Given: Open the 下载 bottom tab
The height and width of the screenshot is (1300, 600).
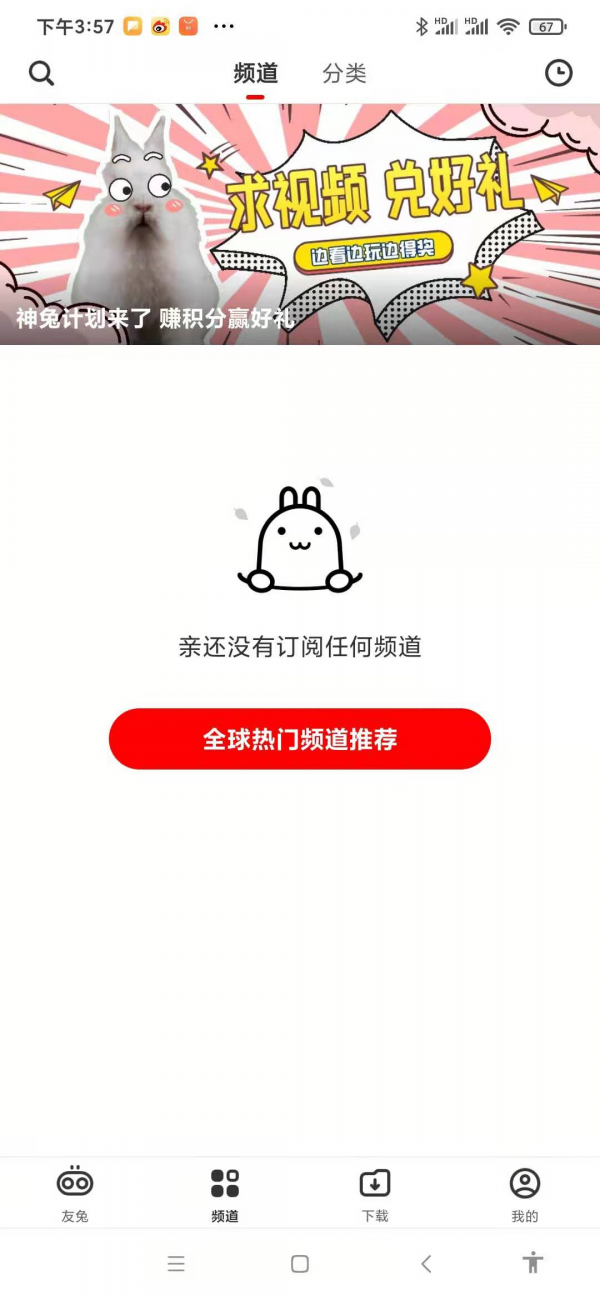Looking at the screenshot, I should click(375, 1194).
